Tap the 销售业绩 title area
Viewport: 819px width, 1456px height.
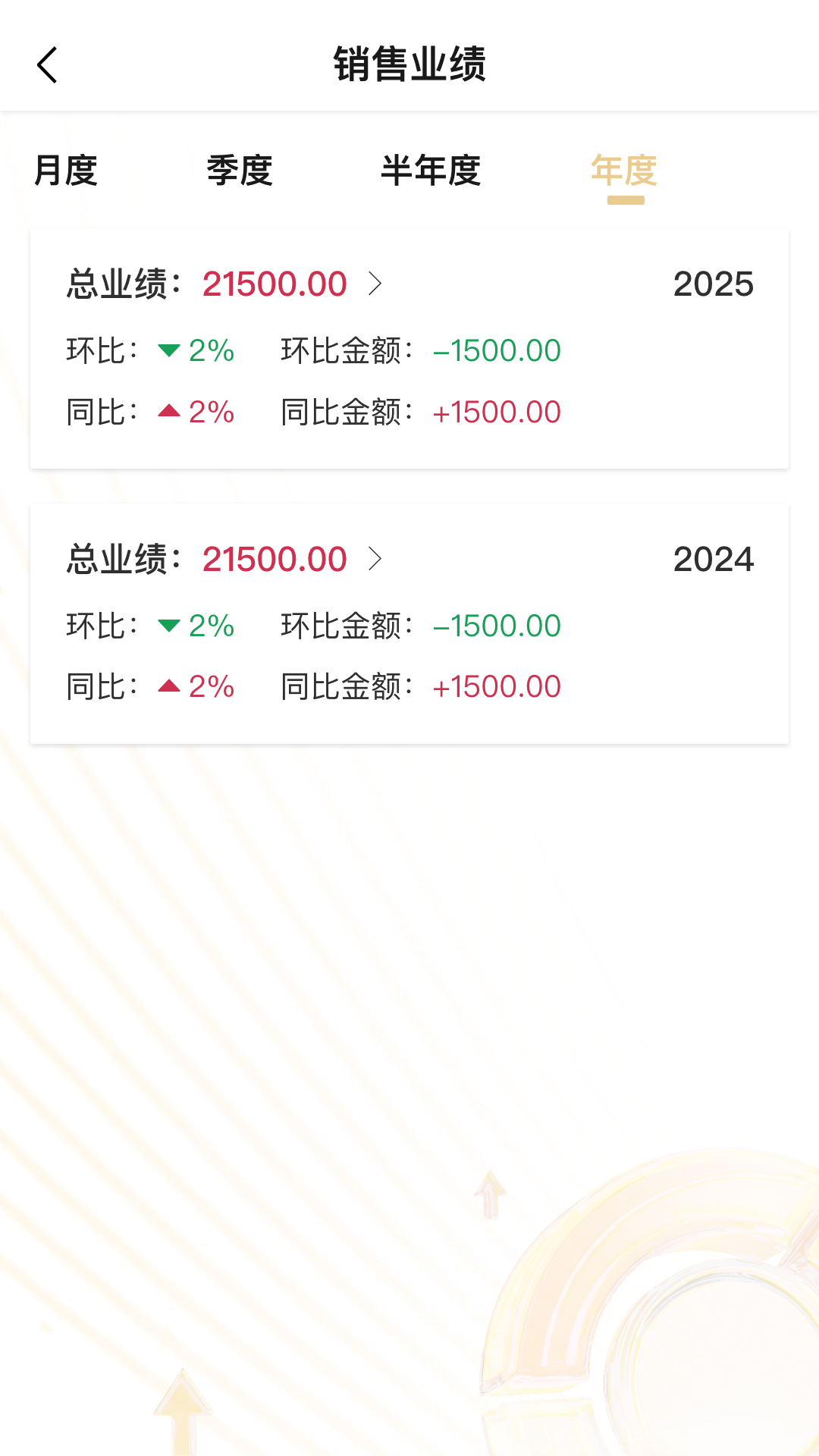(409, 64)
